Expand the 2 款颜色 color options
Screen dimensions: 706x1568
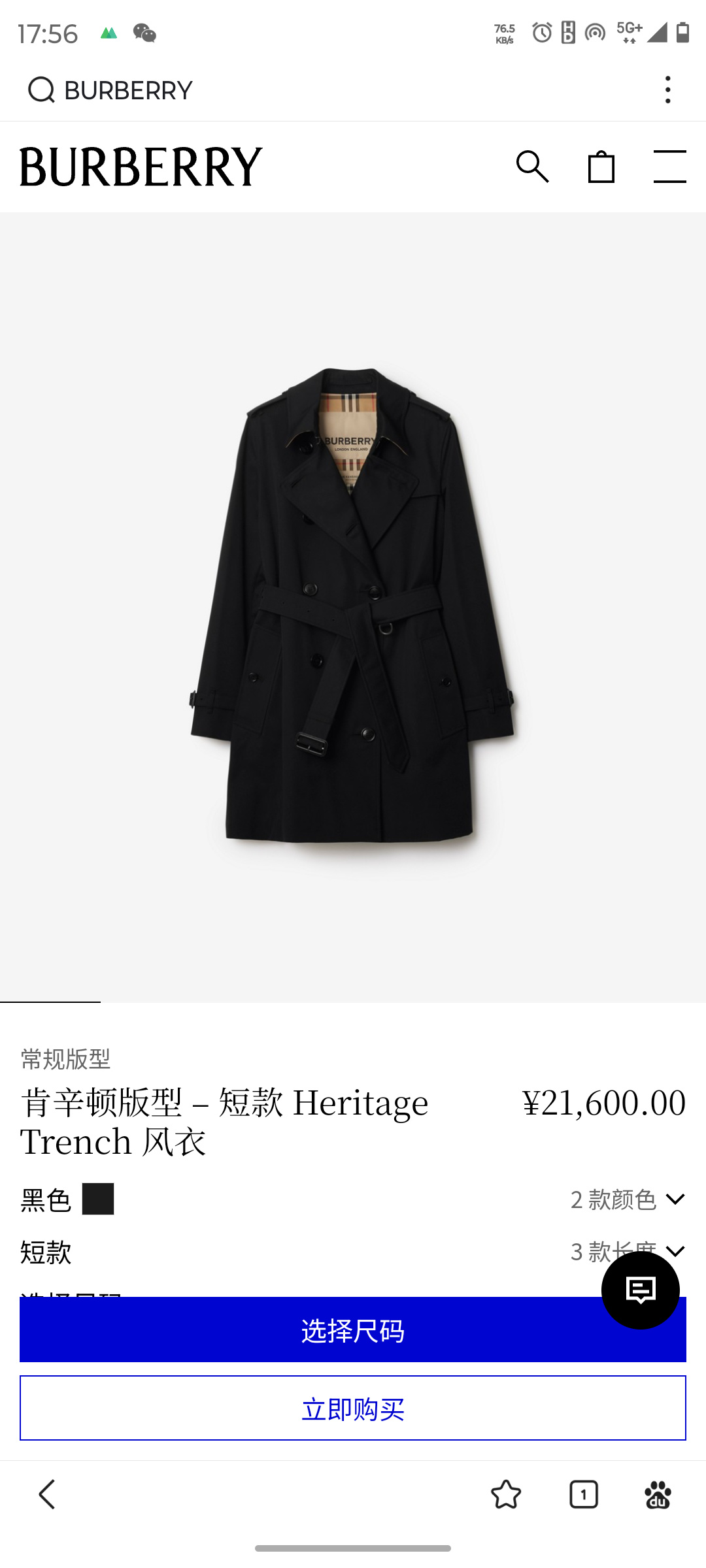tap(628, 1200)
